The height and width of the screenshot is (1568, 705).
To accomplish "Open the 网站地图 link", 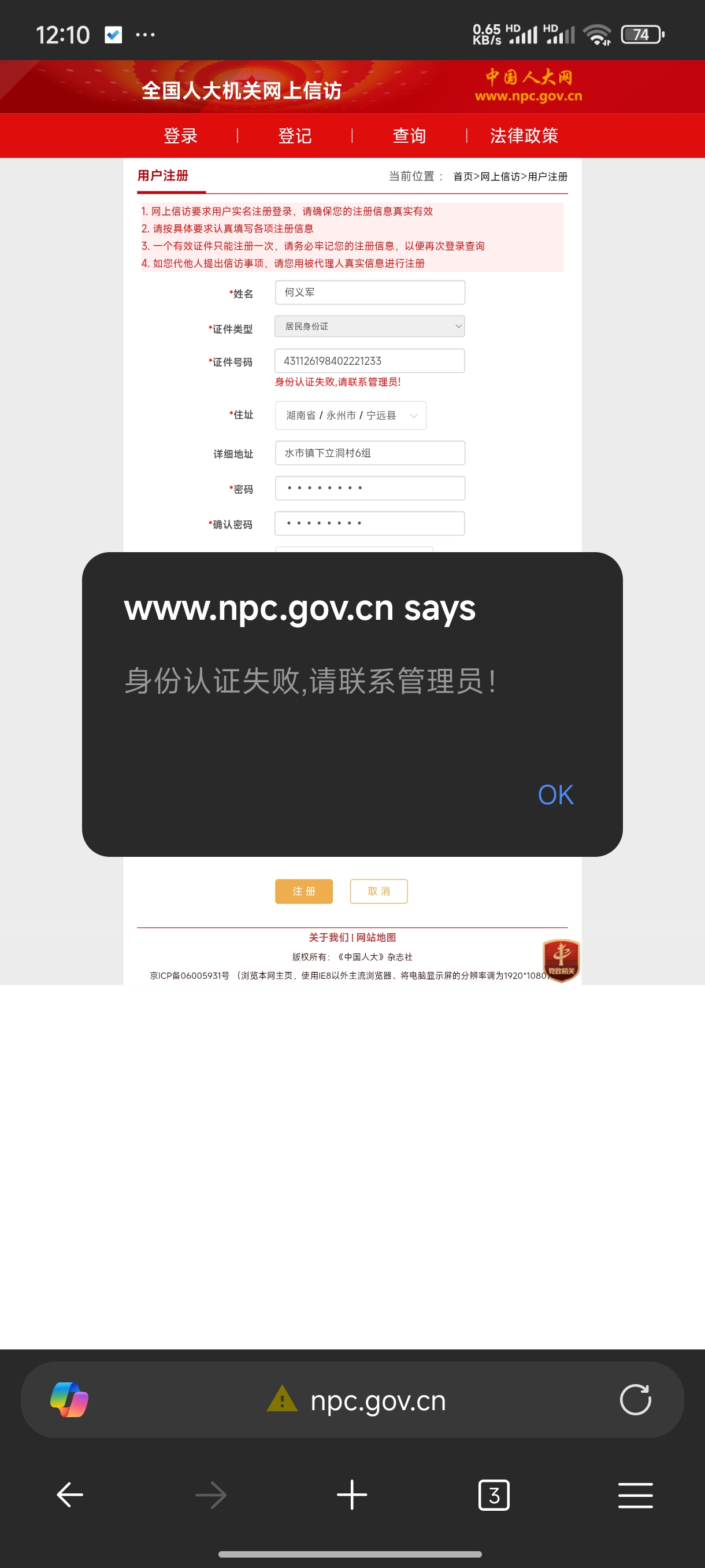I will tap(376, 937).
